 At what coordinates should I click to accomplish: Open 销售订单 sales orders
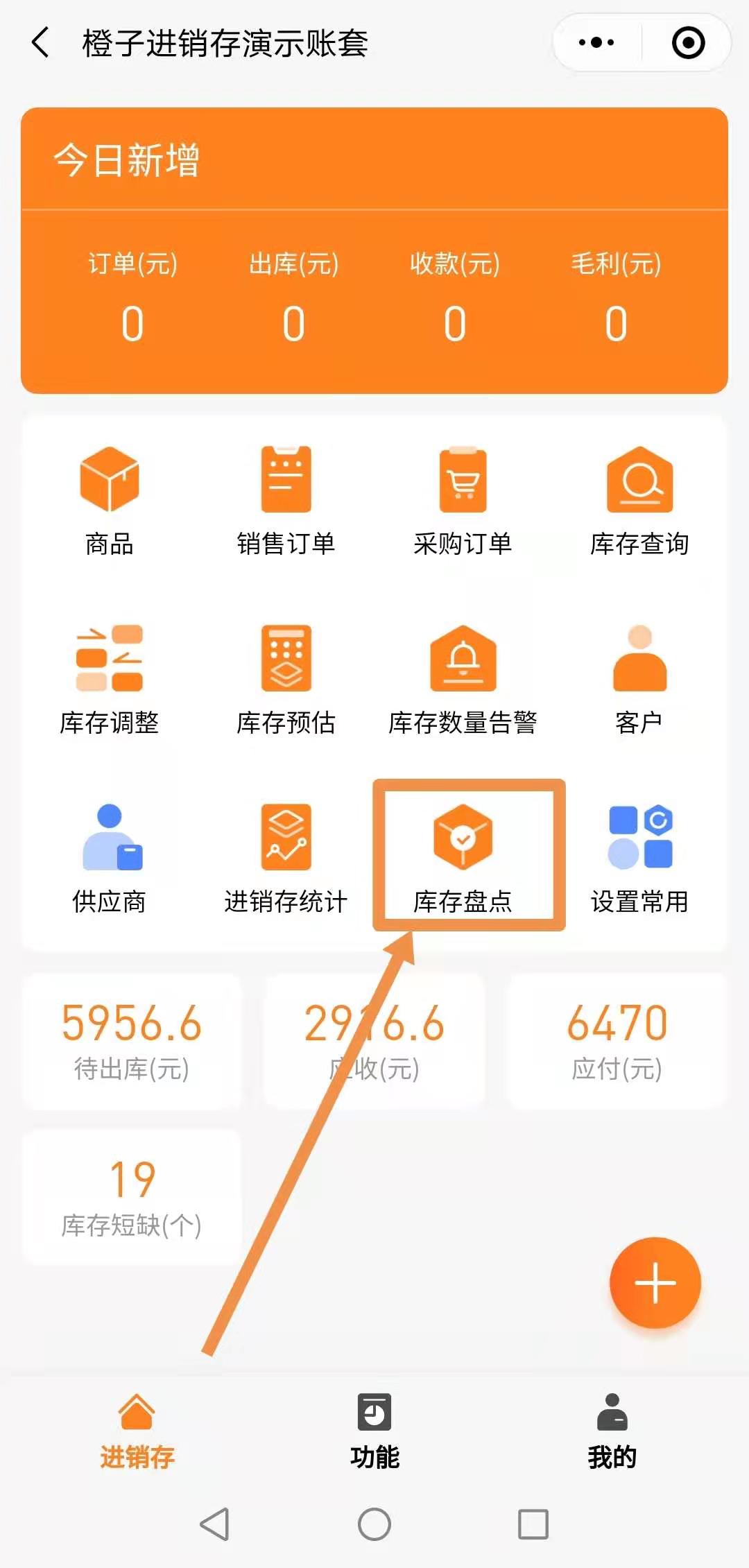tap(286, 501)
